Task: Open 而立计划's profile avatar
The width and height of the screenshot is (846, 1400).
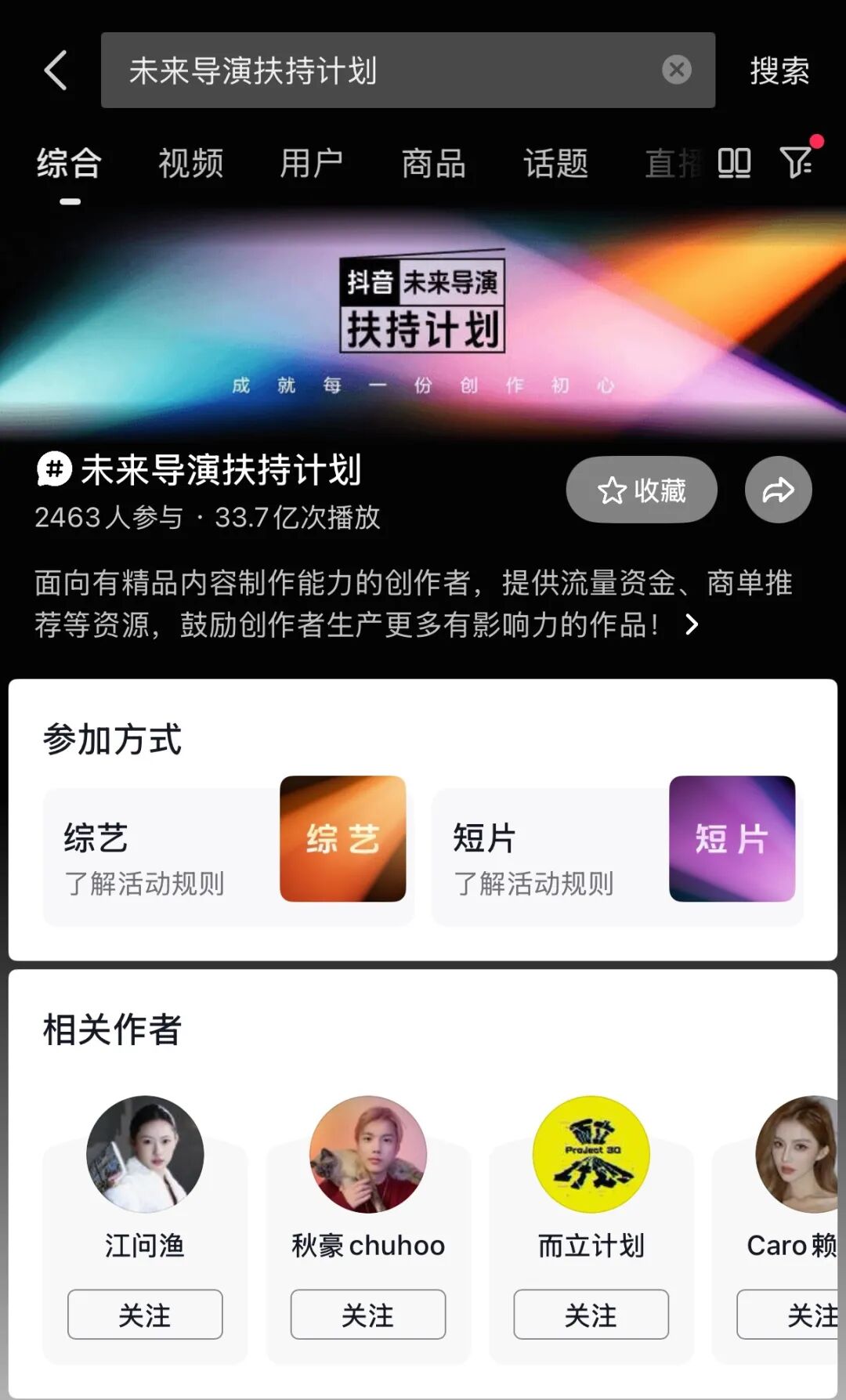Action: coord(591,1154)
